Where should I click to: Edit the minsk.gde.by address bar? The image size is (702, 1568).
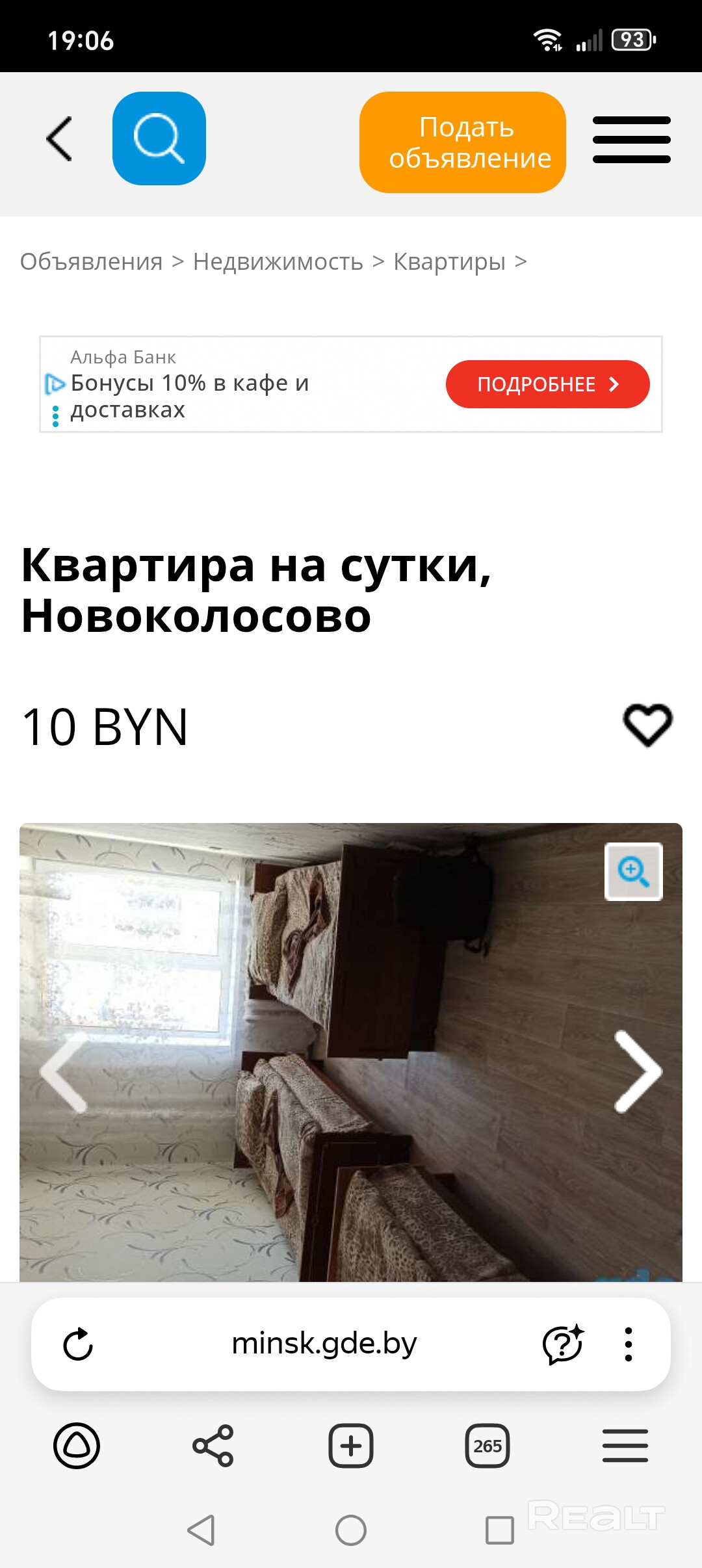pos(324,1344)
